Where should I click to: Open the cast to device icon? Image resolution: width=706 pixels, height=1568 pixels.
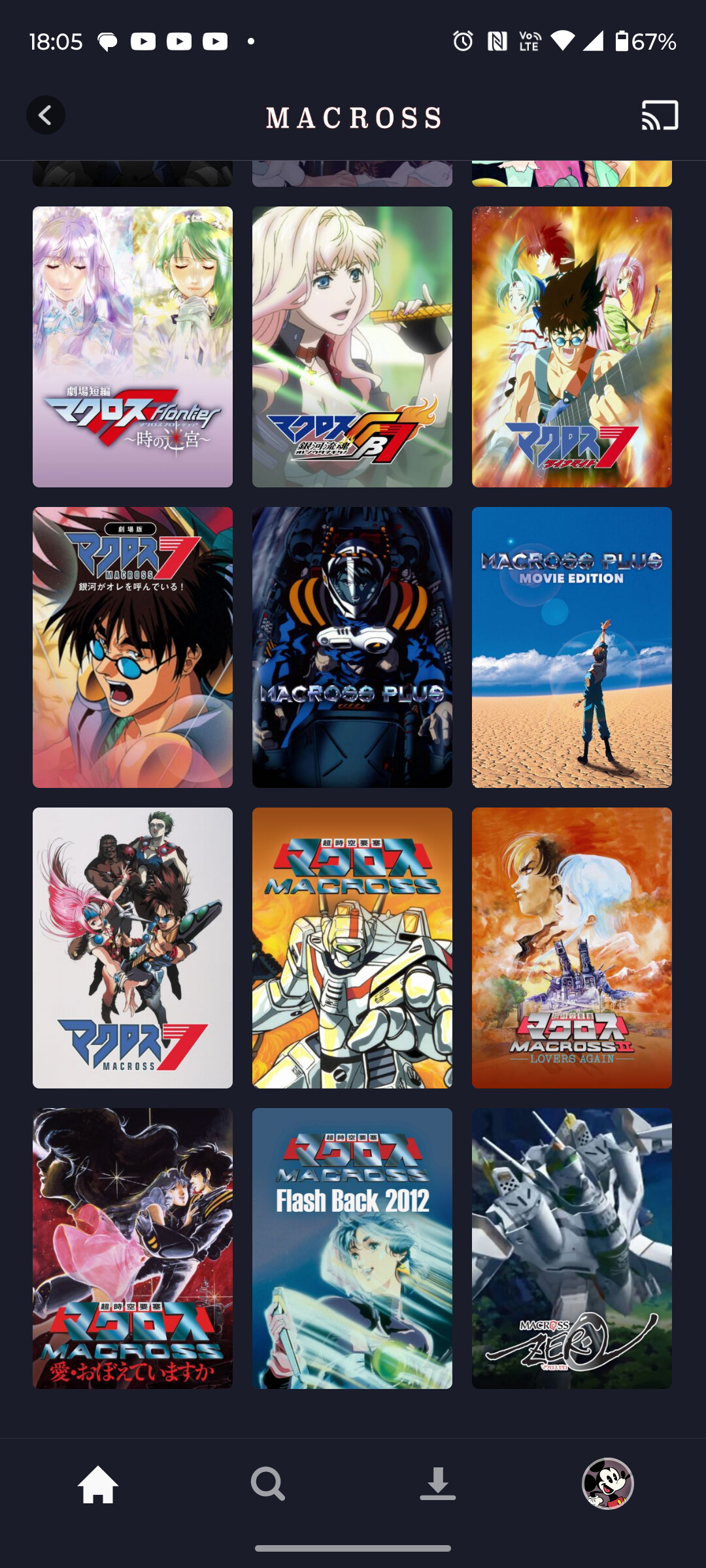(x=660, y=116)
